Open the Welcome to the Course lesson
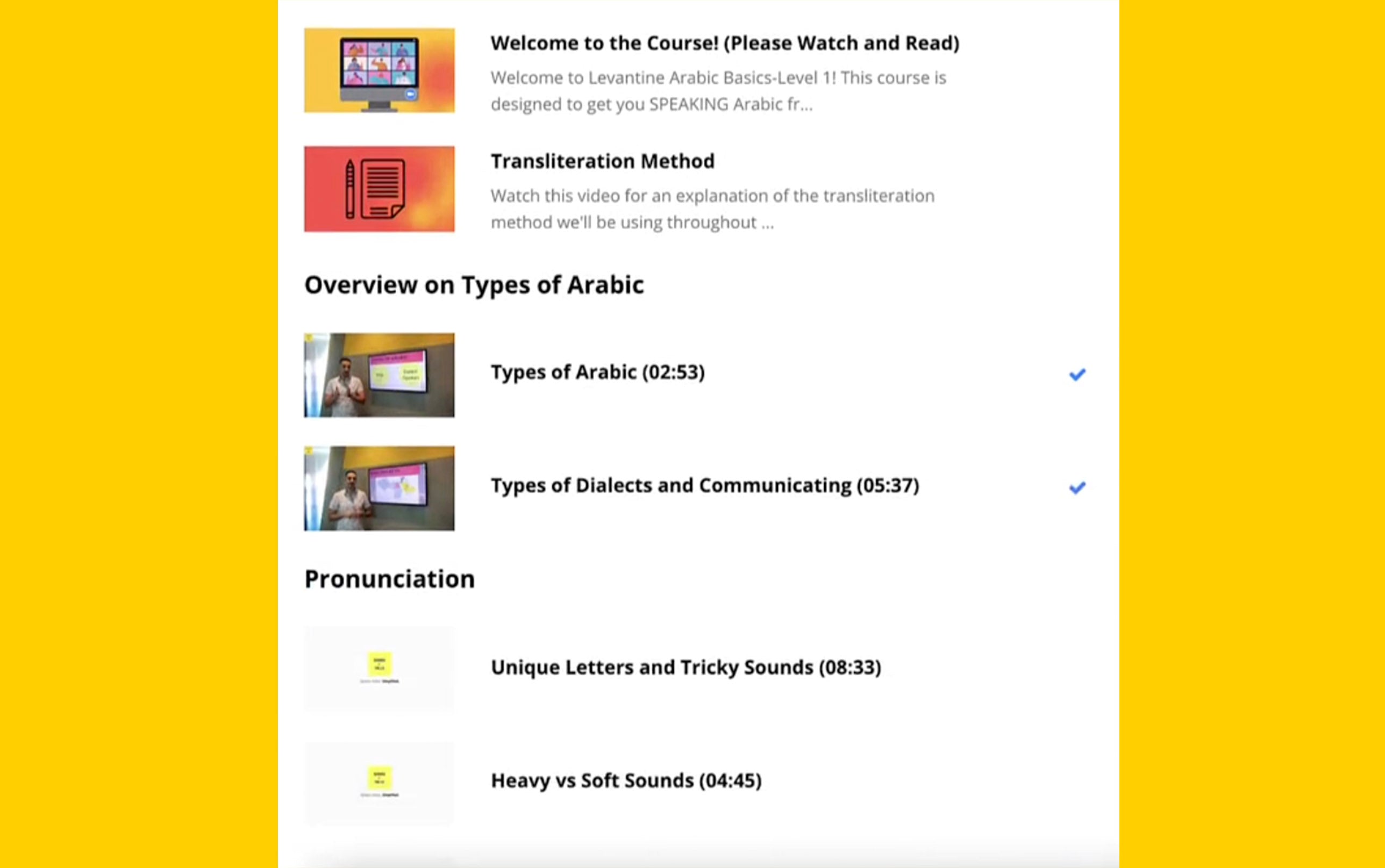This screenshot has width=1385, height=868. pos(724,44)
